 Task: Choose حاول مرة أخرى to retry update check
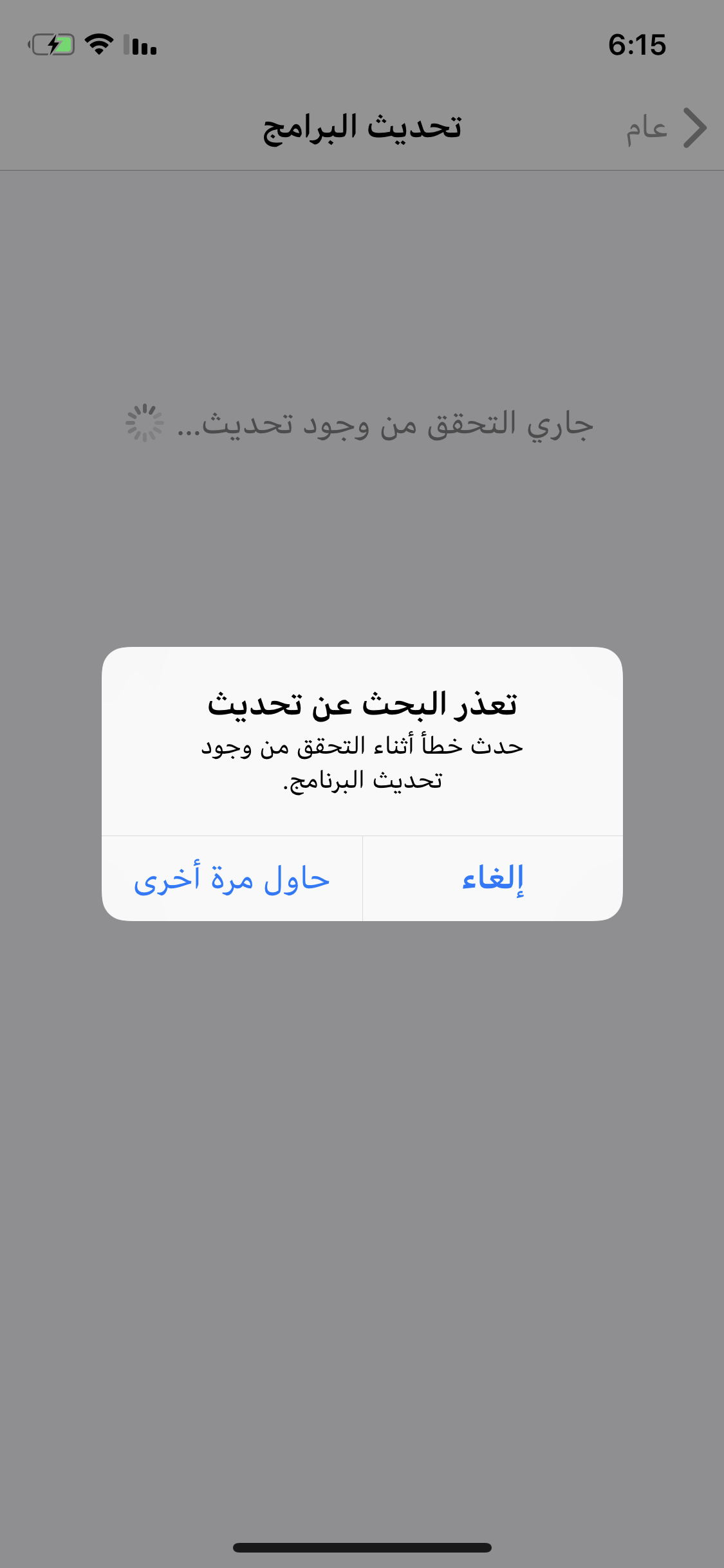coord(232,879)
